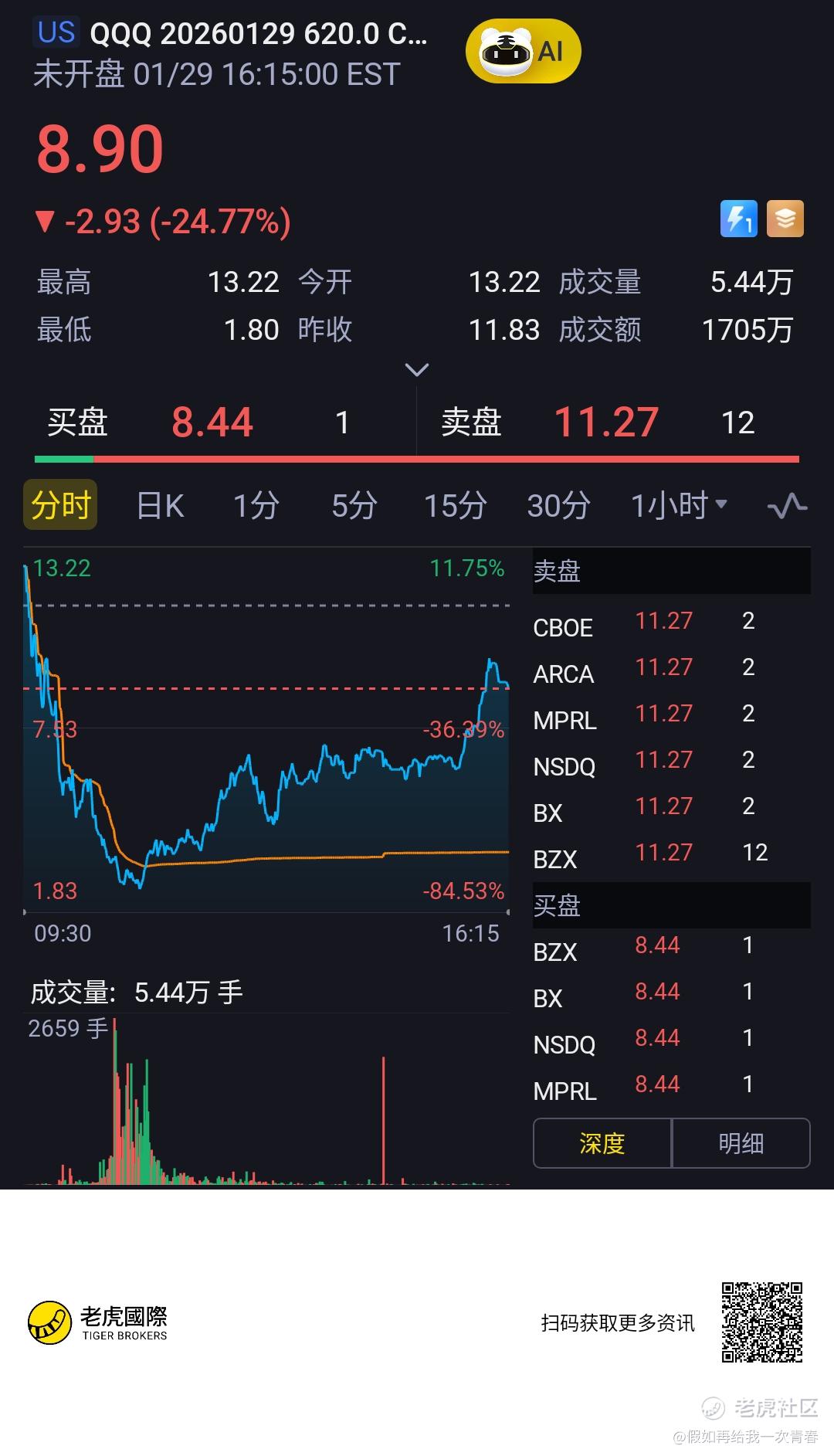Show the 5分 chart
Viewport: 834px width, 1456px height.
pos(354,506)
